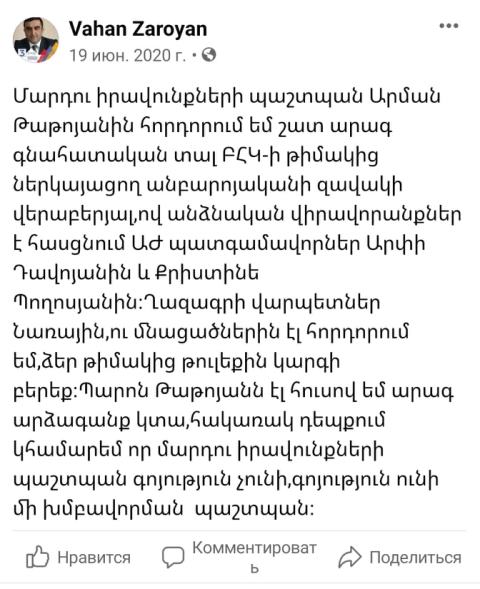Image resolution: width=480 pixels, height=589 pixels.
Task: Open the Vahan Zaroyan profile name link
Action: point(138,29)
